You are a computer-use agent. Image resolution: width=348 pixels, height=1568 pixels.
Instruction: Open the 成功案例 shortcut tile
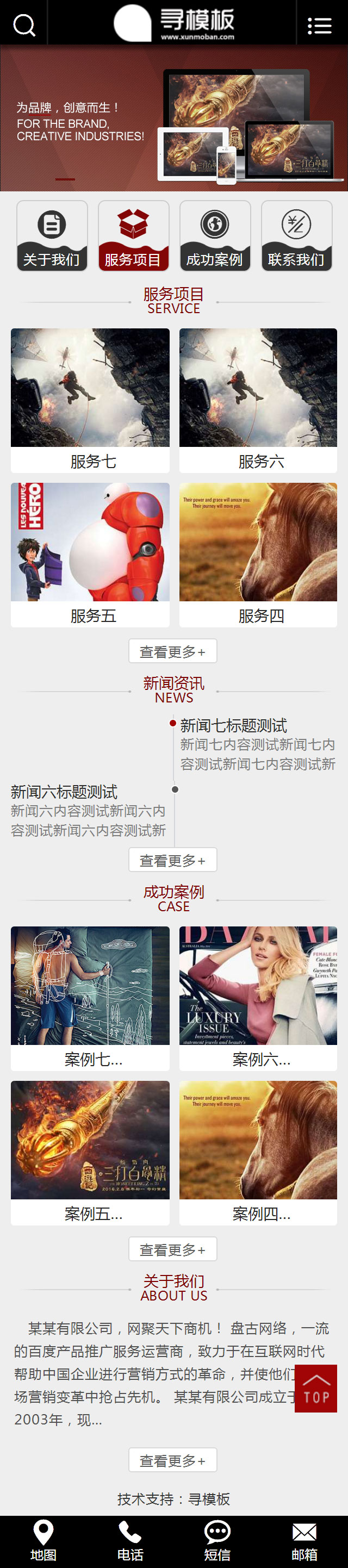click(x=215, y=235)
